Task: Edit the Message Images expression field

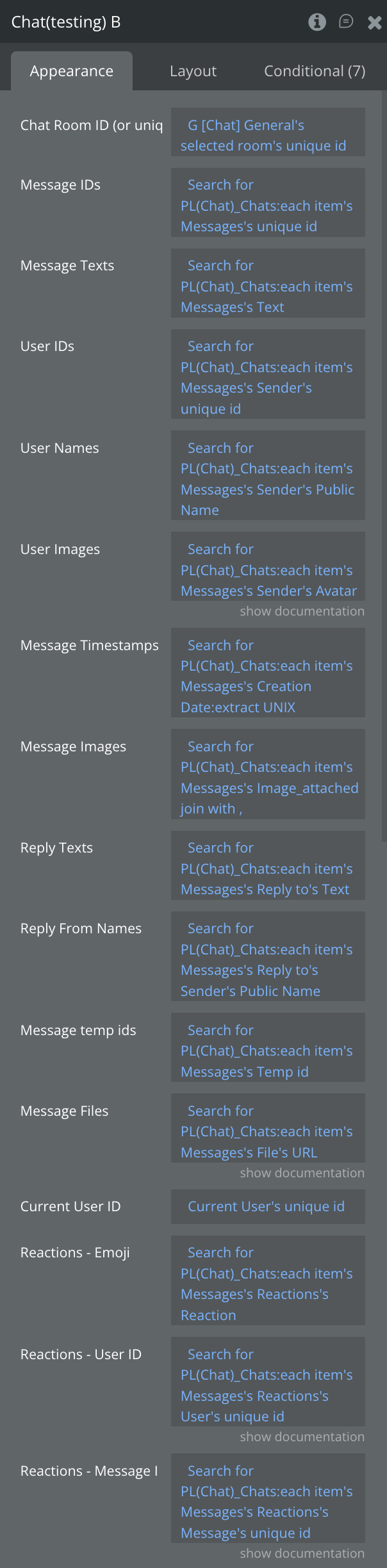Action: tap(268, 777)
